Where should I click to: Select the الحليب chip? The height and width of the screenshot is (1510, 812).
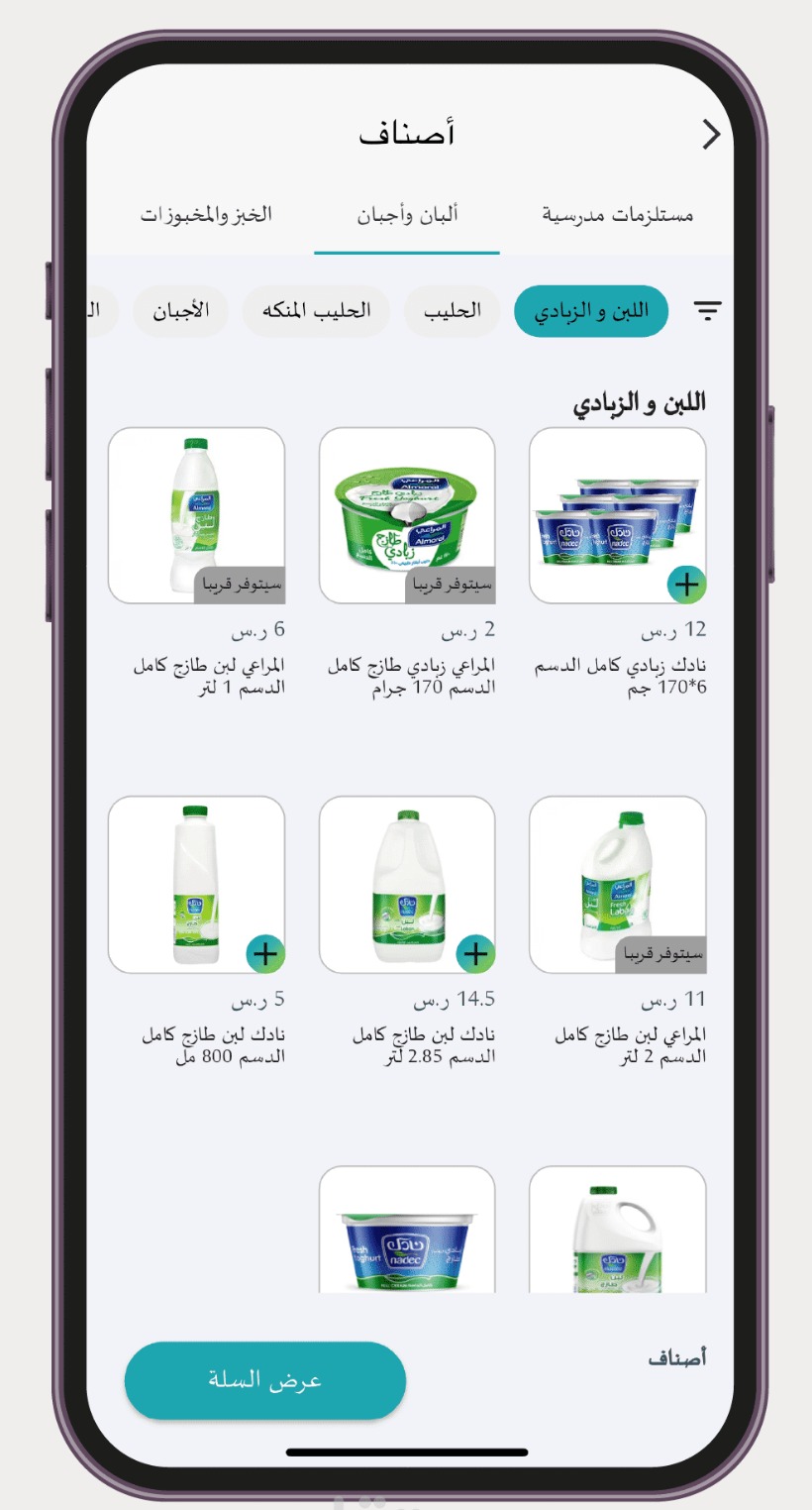452,311
